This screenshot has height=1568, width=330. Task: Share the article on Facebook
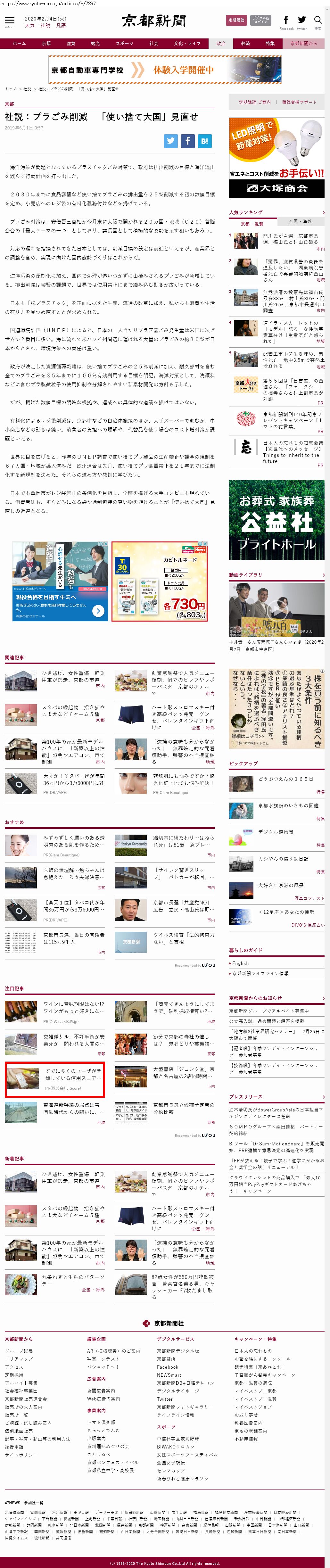pos(187,141)
